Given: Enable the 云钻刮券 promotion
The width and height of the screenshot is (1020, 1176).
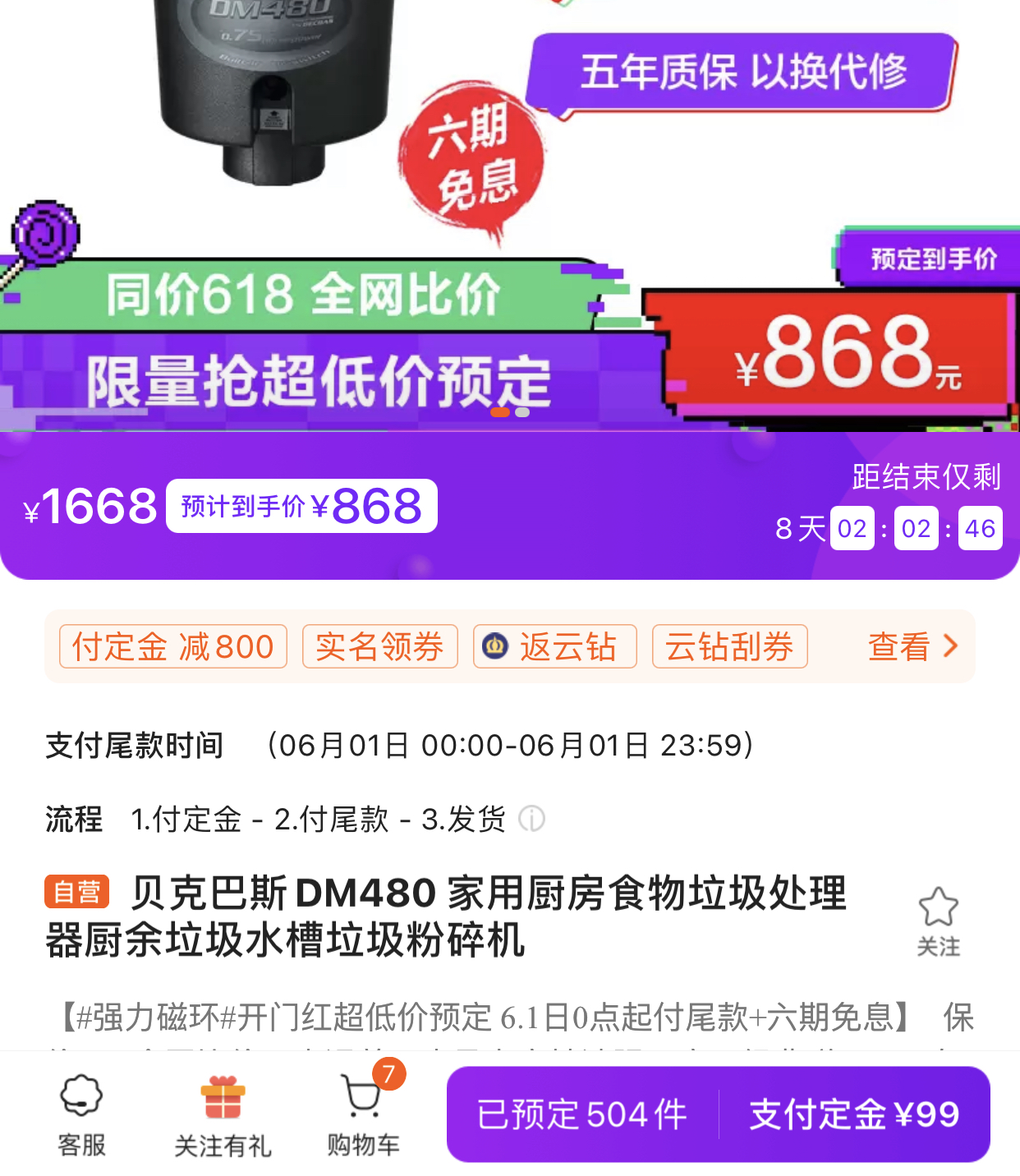Looking at the screenshot, I should [x=728, y=646].
